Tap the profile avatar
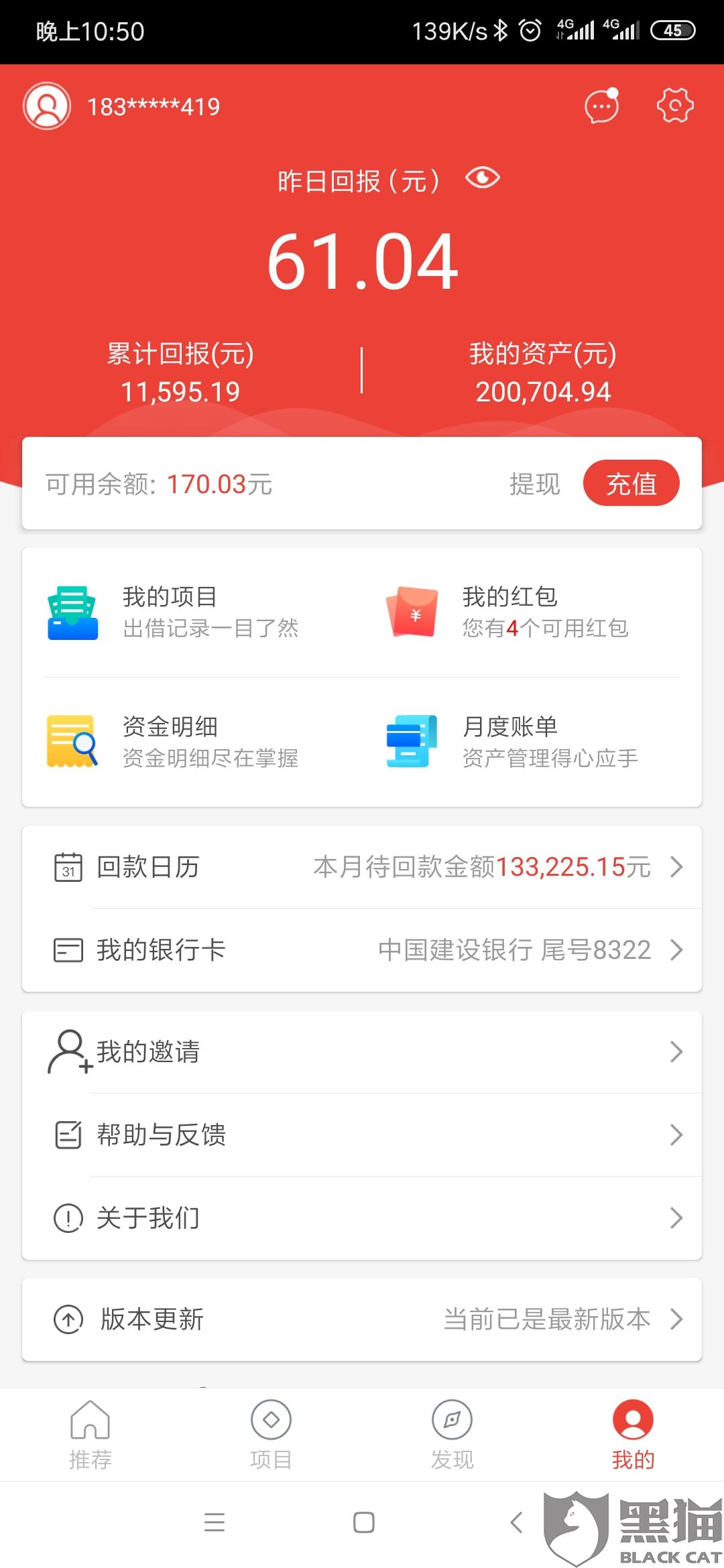Image resolution: width=724 pixels, height=1568 pixels. tap(47, 106)
